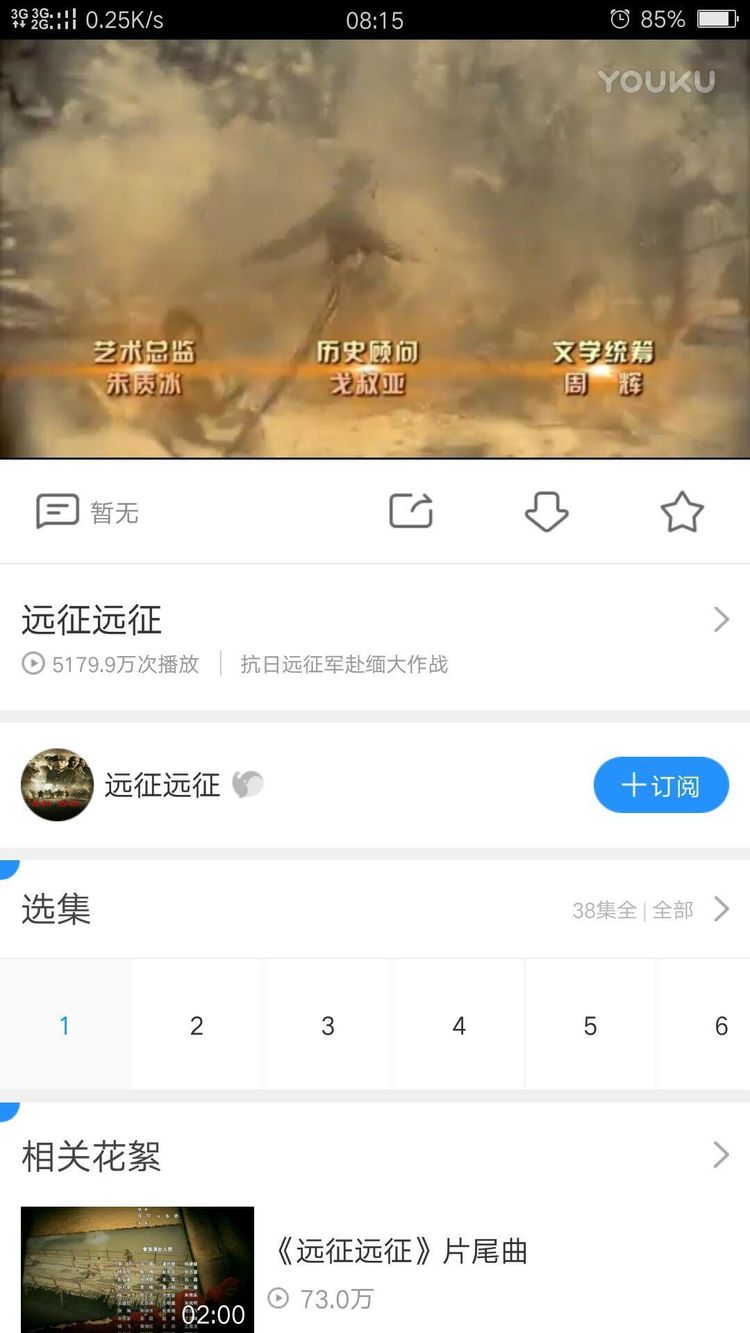Tap the video player to show controls
This screenshot has height=1333, width=750.
tap(375, 248)
